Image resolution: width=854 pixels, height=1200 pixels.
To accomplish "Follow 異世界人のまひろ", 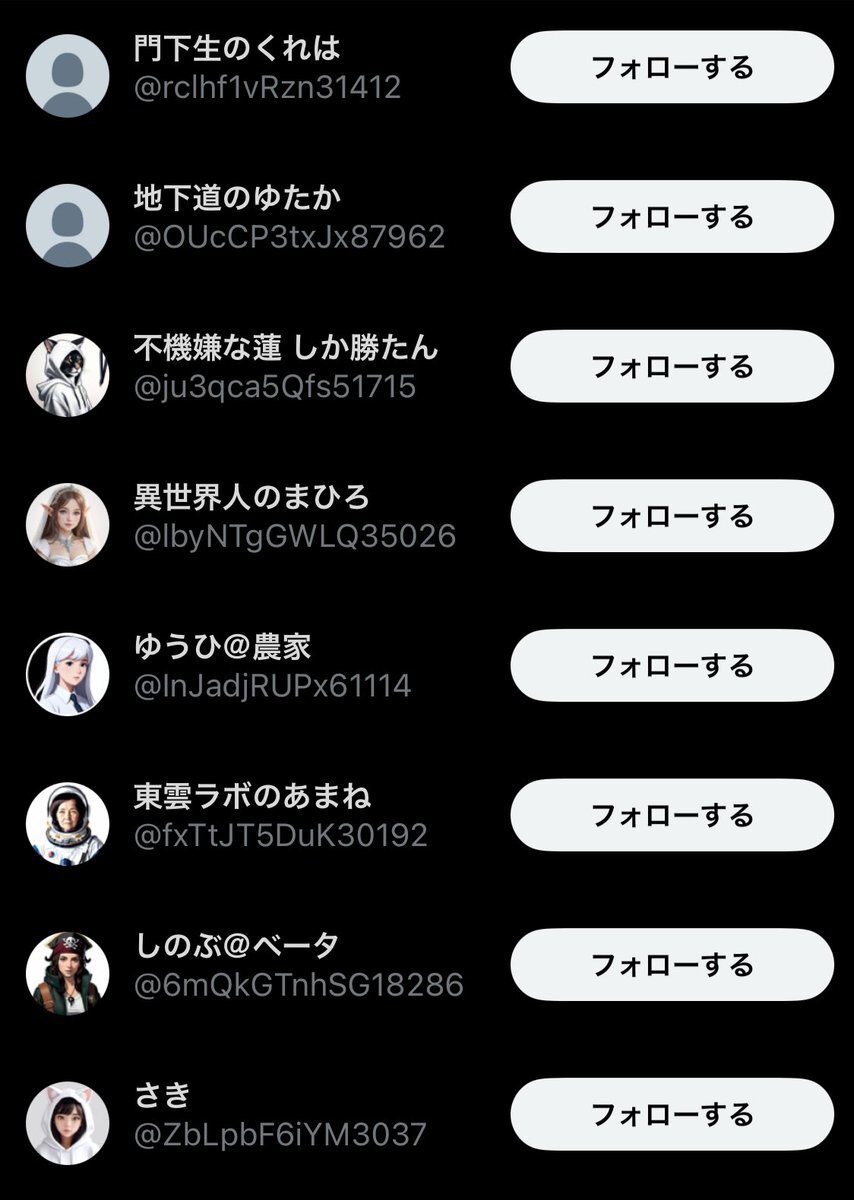I will pyautogui.click(x=671, y=516).
